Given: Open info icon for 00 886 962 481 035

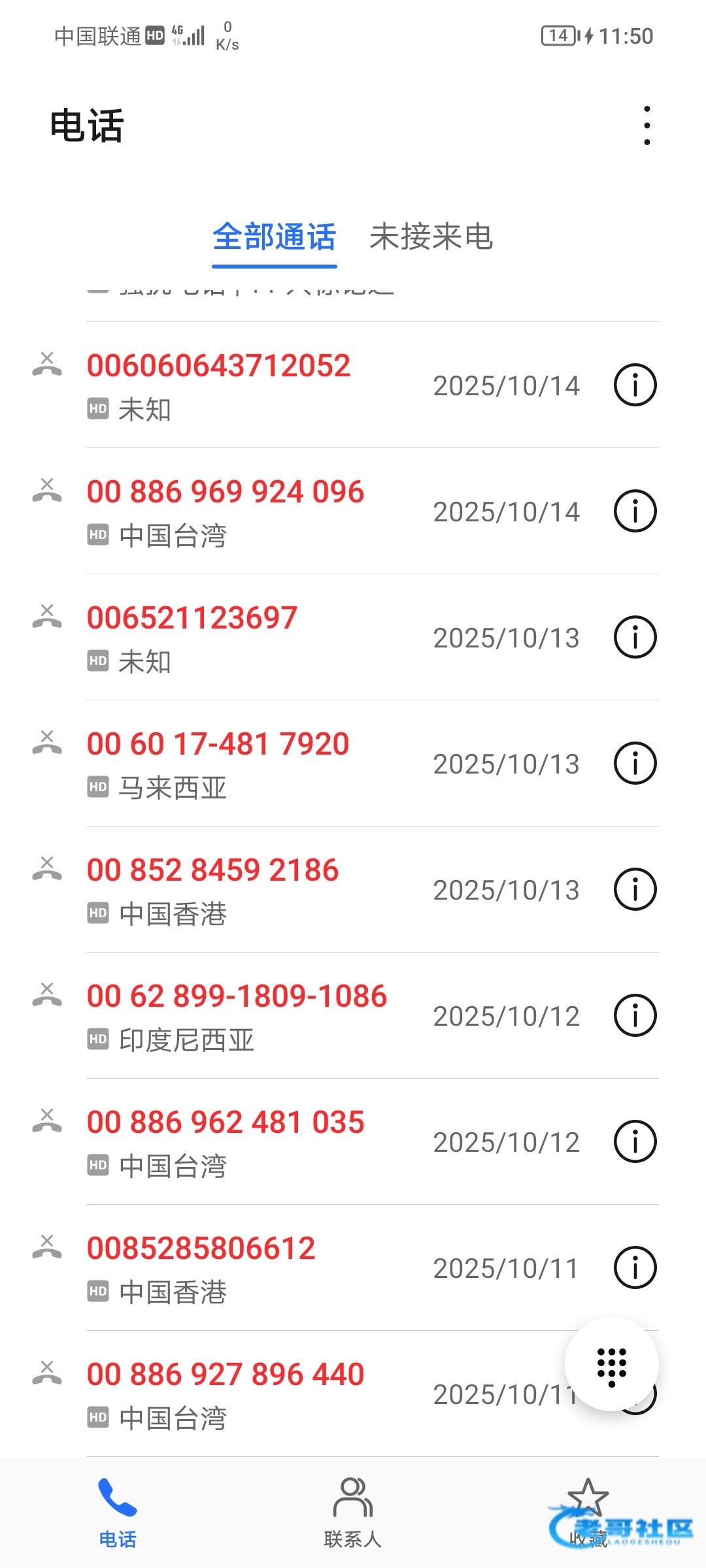Looking at the screenshot, I should pyautogui.click(x=635, y=1141).
